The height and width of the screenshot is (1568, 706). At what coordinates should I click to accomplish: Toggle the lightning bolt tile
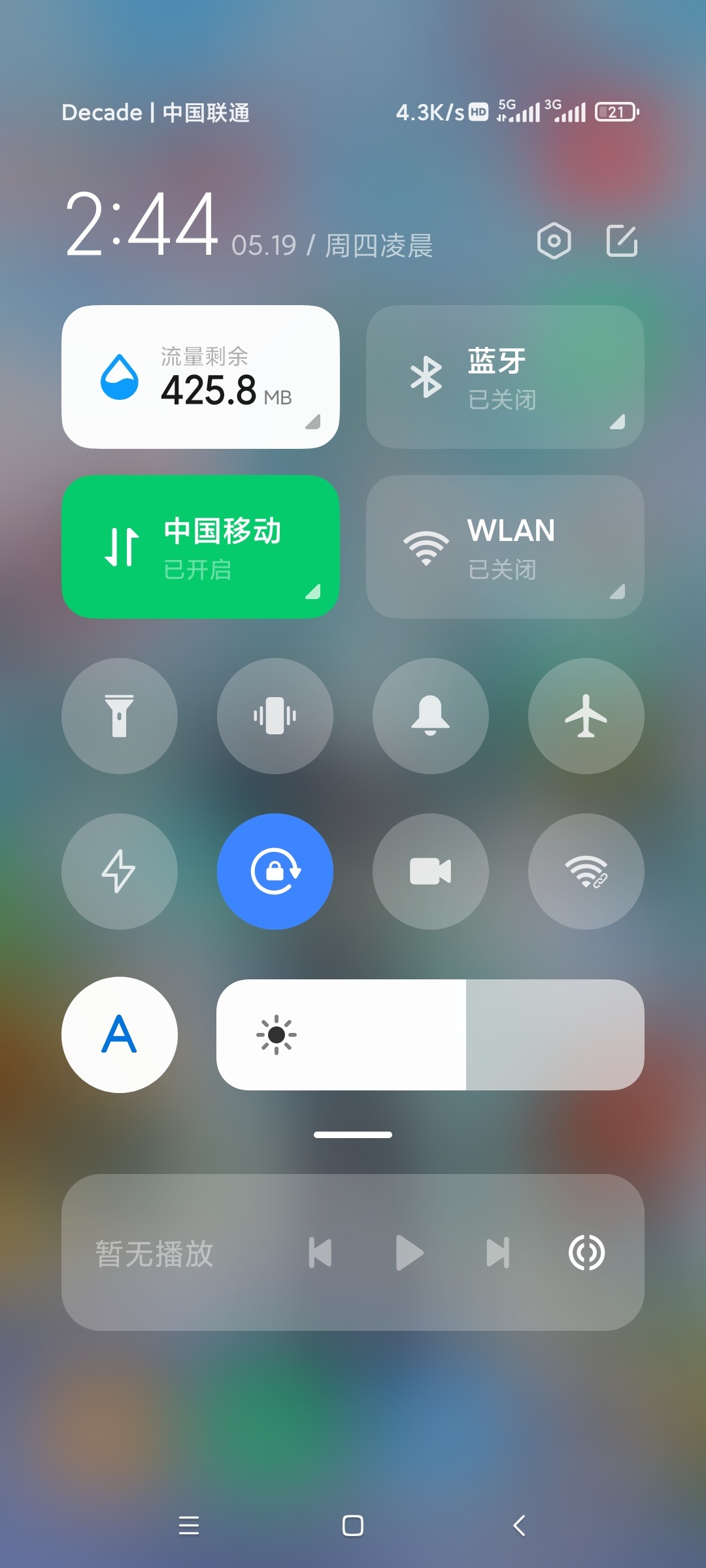120,872
